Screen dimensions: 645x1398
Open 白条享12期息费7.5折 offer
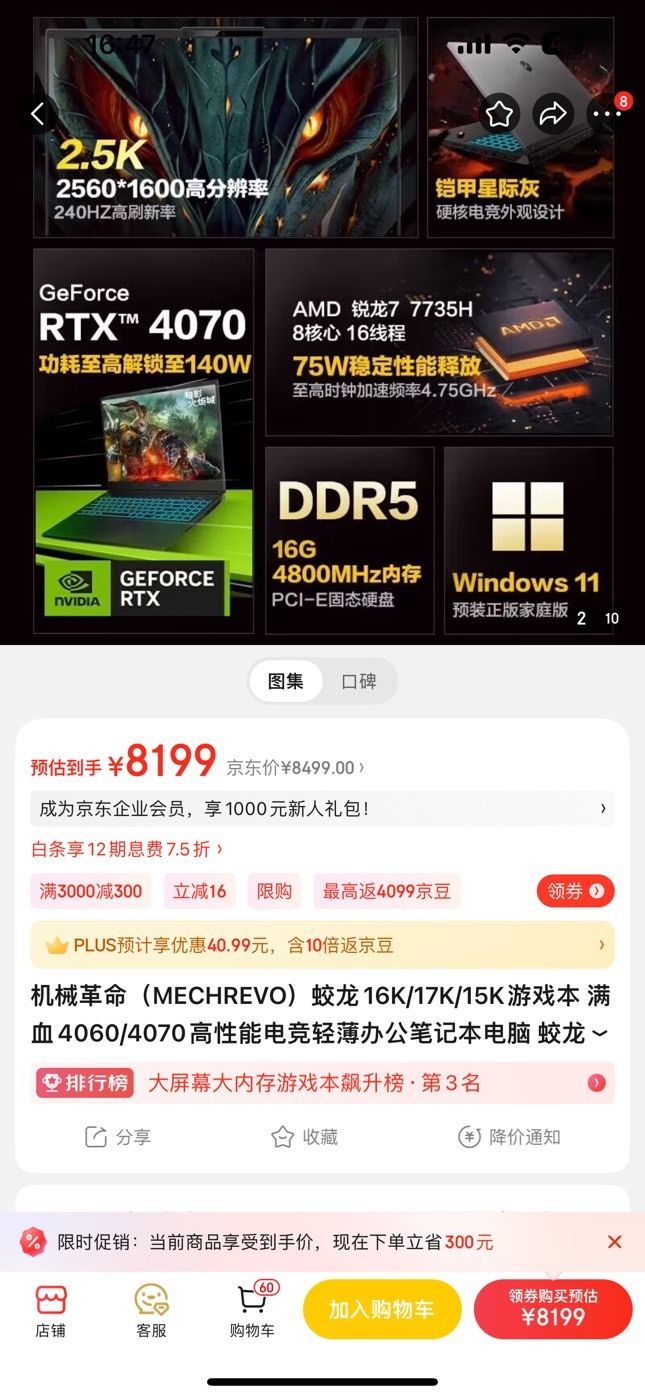tap(127, 849)
